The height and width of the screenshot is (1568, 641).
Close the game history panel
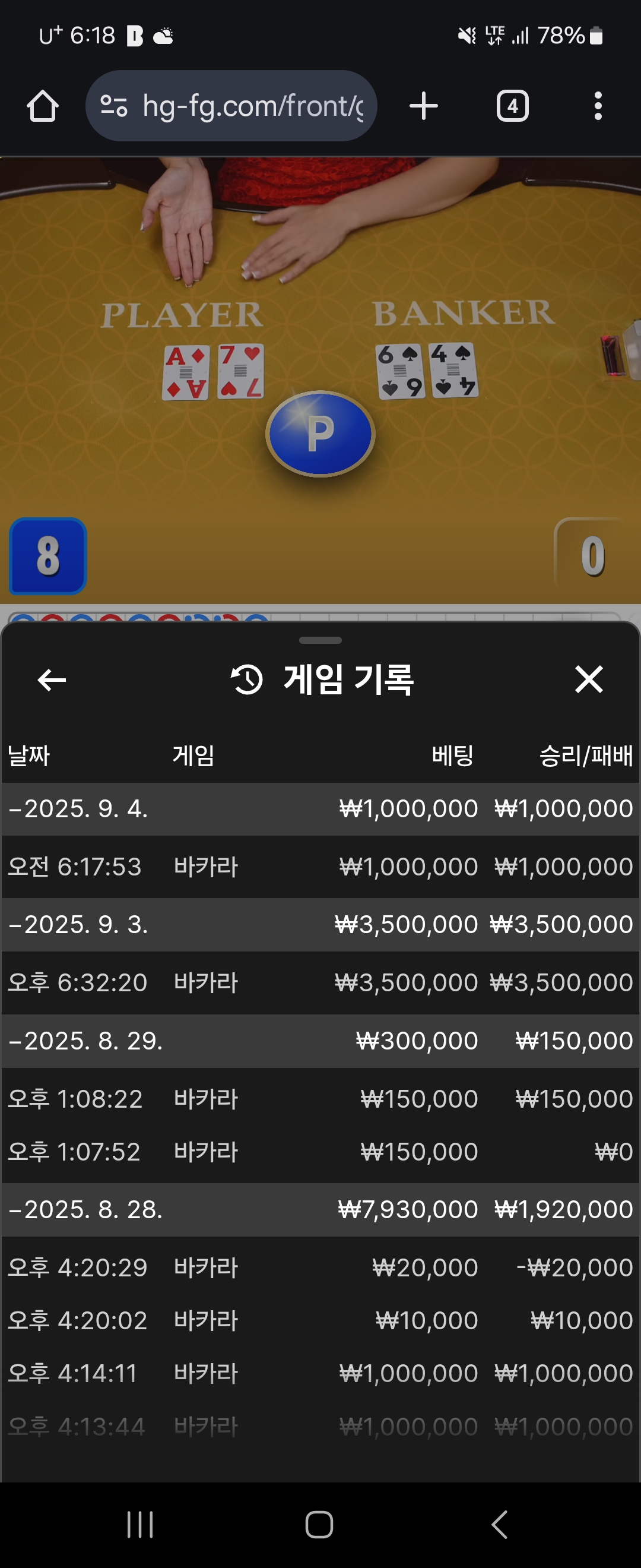click(x=589, y=679)
